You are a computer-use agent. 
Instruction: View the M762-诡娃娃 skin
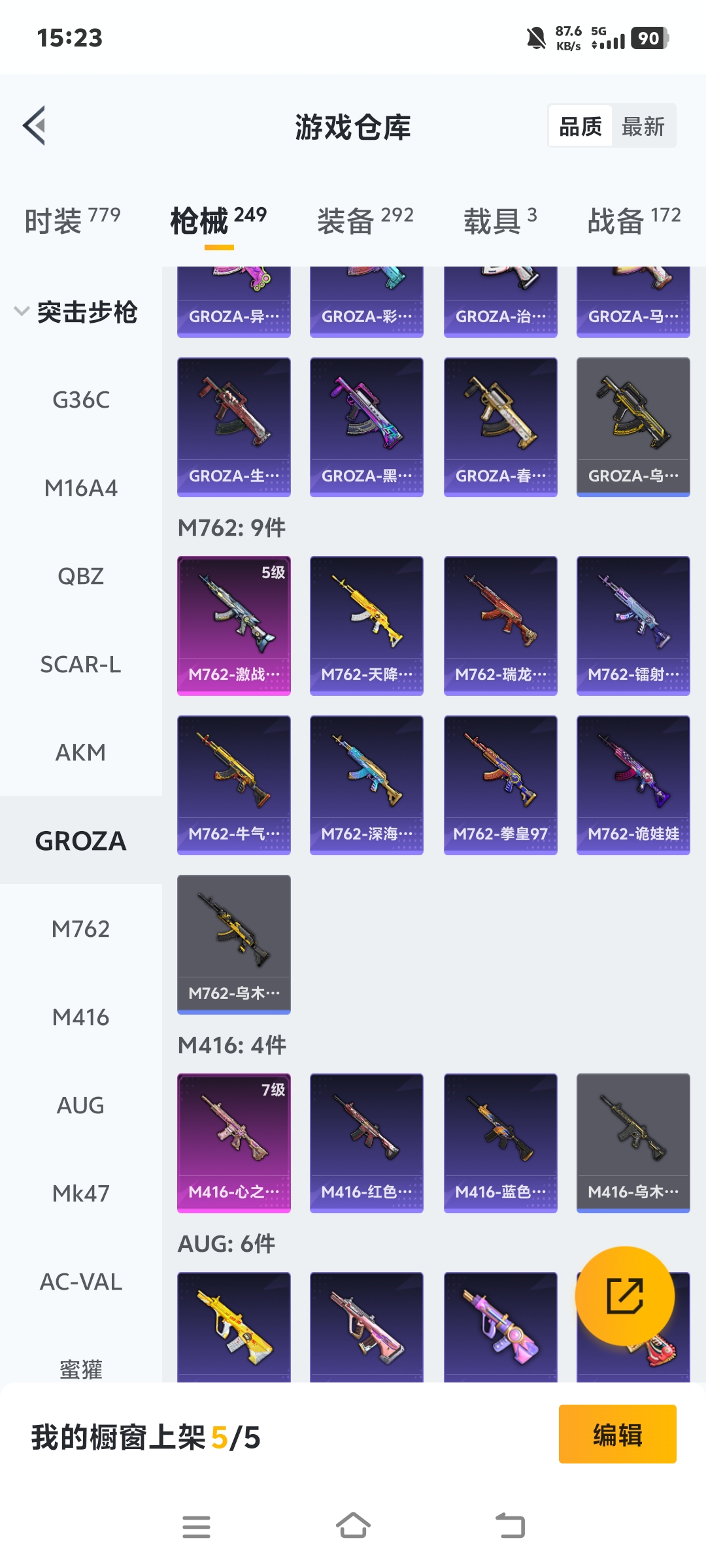[633, 785]
